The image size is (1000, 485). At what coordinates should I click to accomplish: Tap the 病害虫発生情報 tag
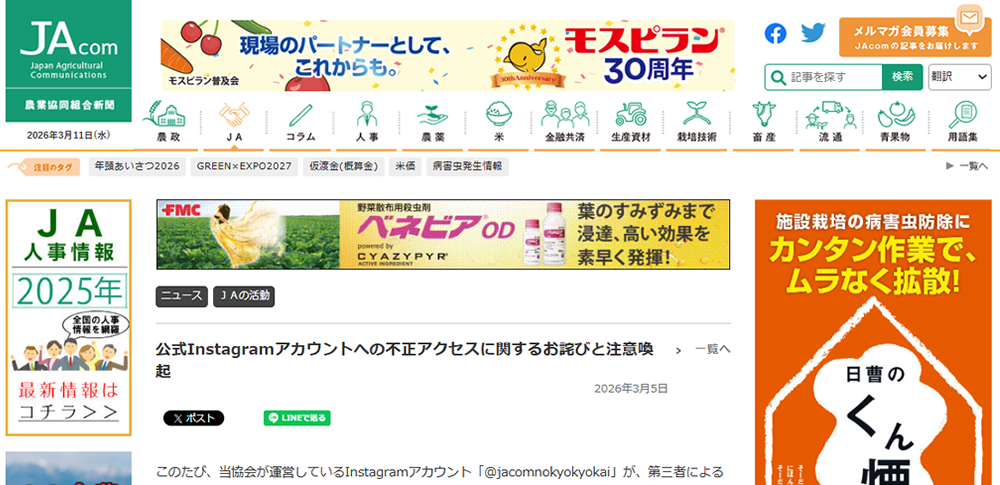pyautogui.click(x=467, y=166)
